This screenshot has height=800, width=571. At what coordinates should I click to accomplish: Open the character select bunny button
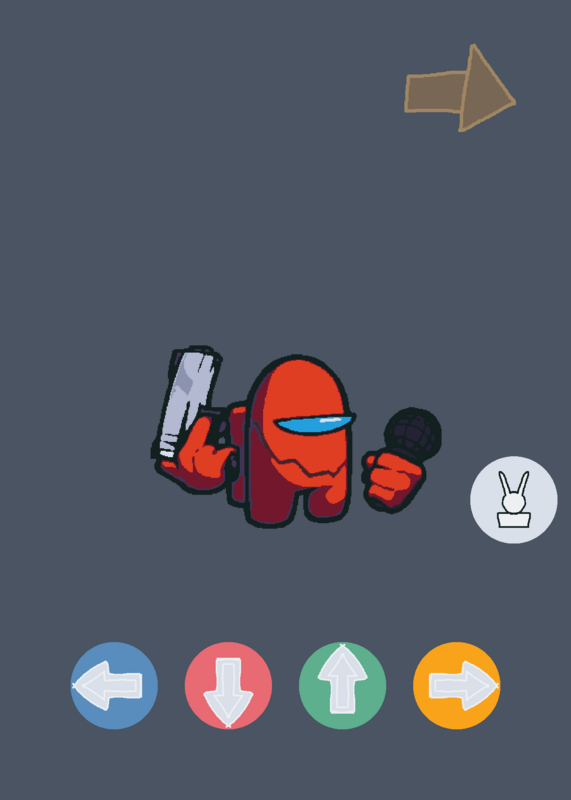coord(514,499)
